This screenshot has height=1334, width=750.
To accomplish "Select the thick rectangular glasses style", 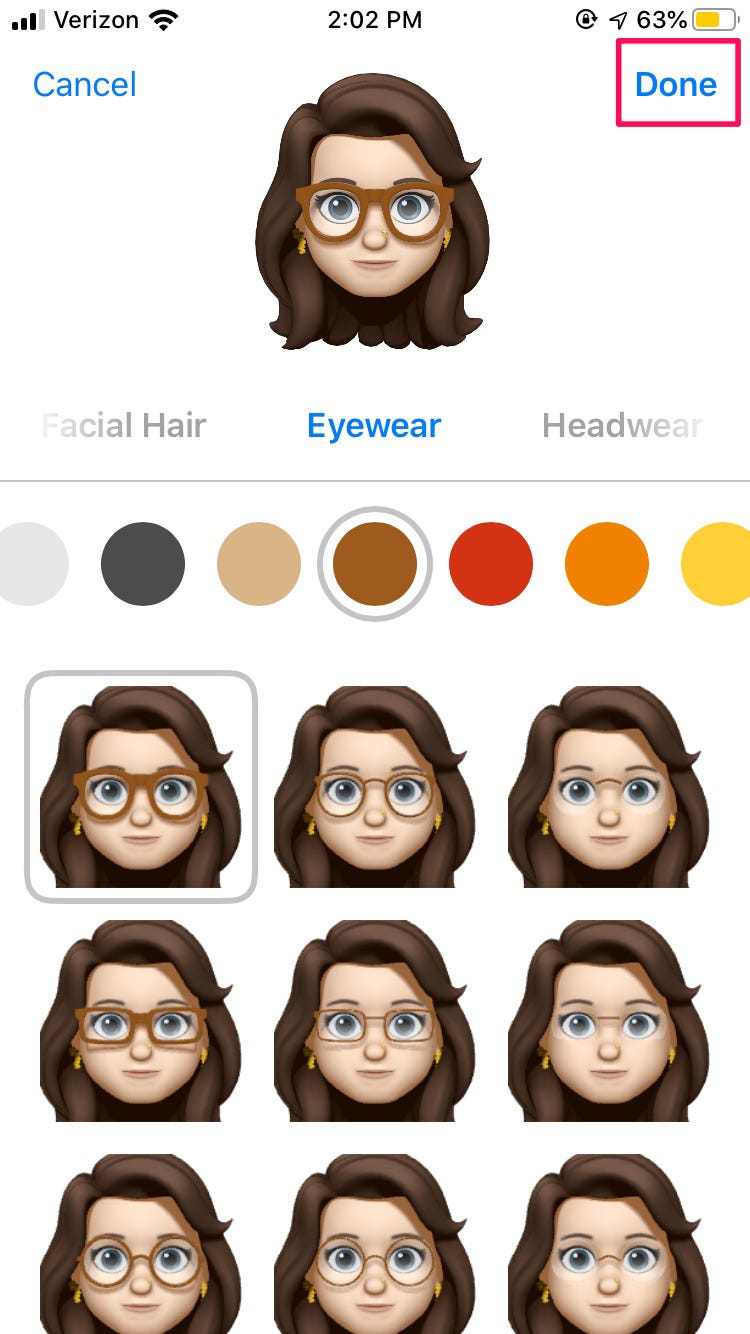I will (x=141, y=1020).
